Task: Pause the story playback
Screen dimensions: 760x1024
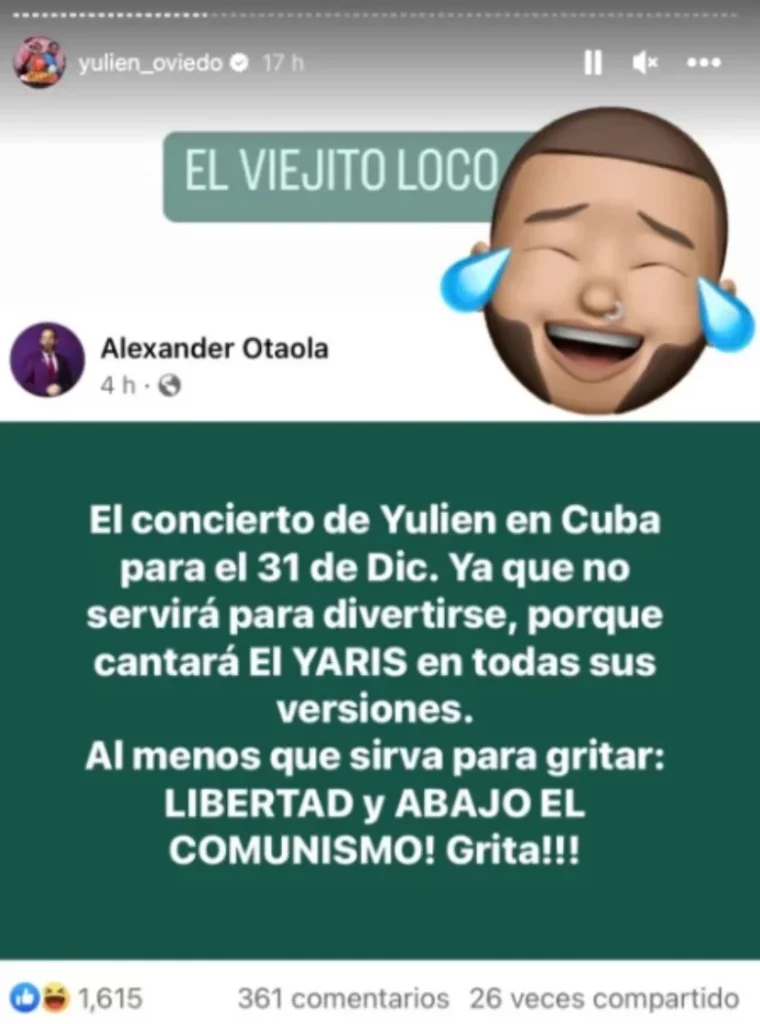Action: [x=593, y=63]
